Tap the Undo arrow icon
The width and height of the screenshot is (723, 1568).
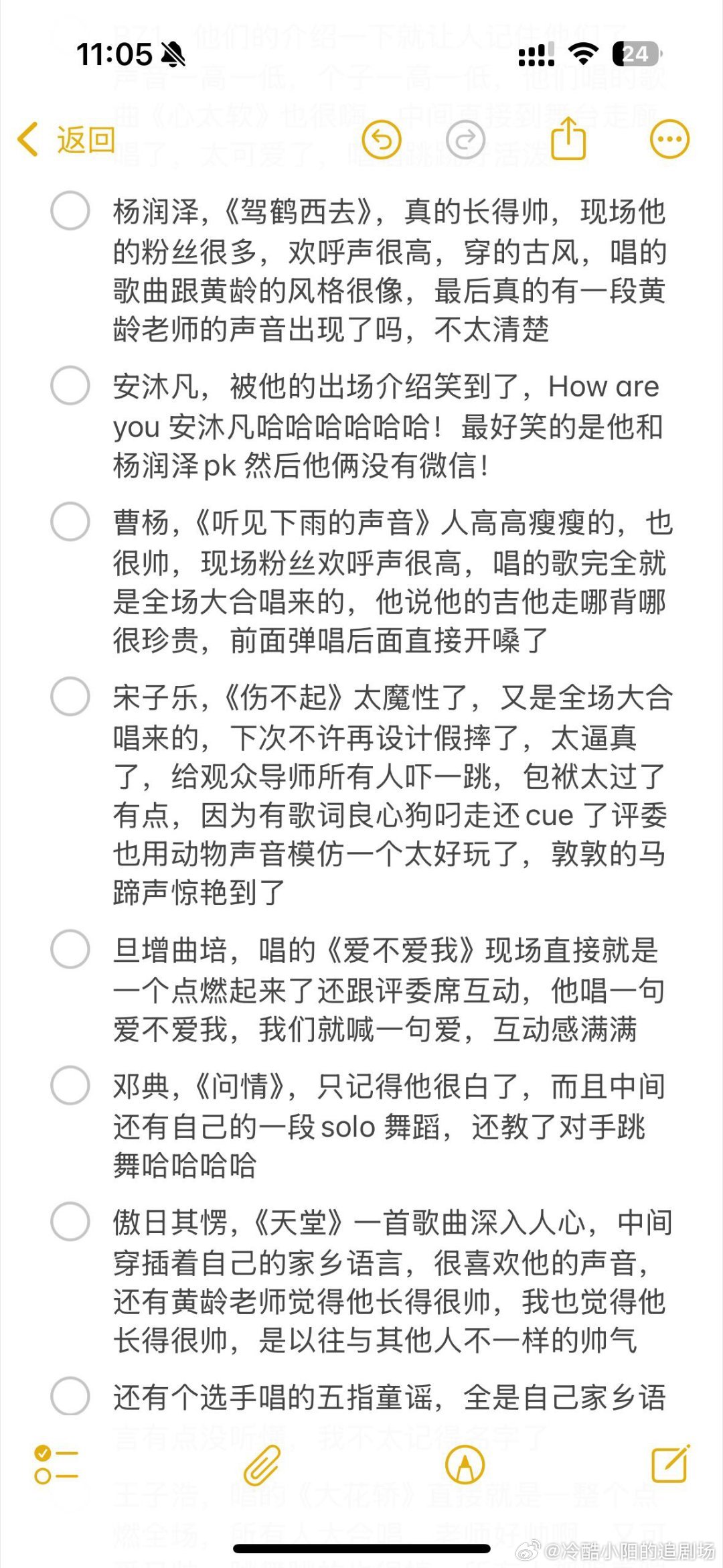point(382,139)
